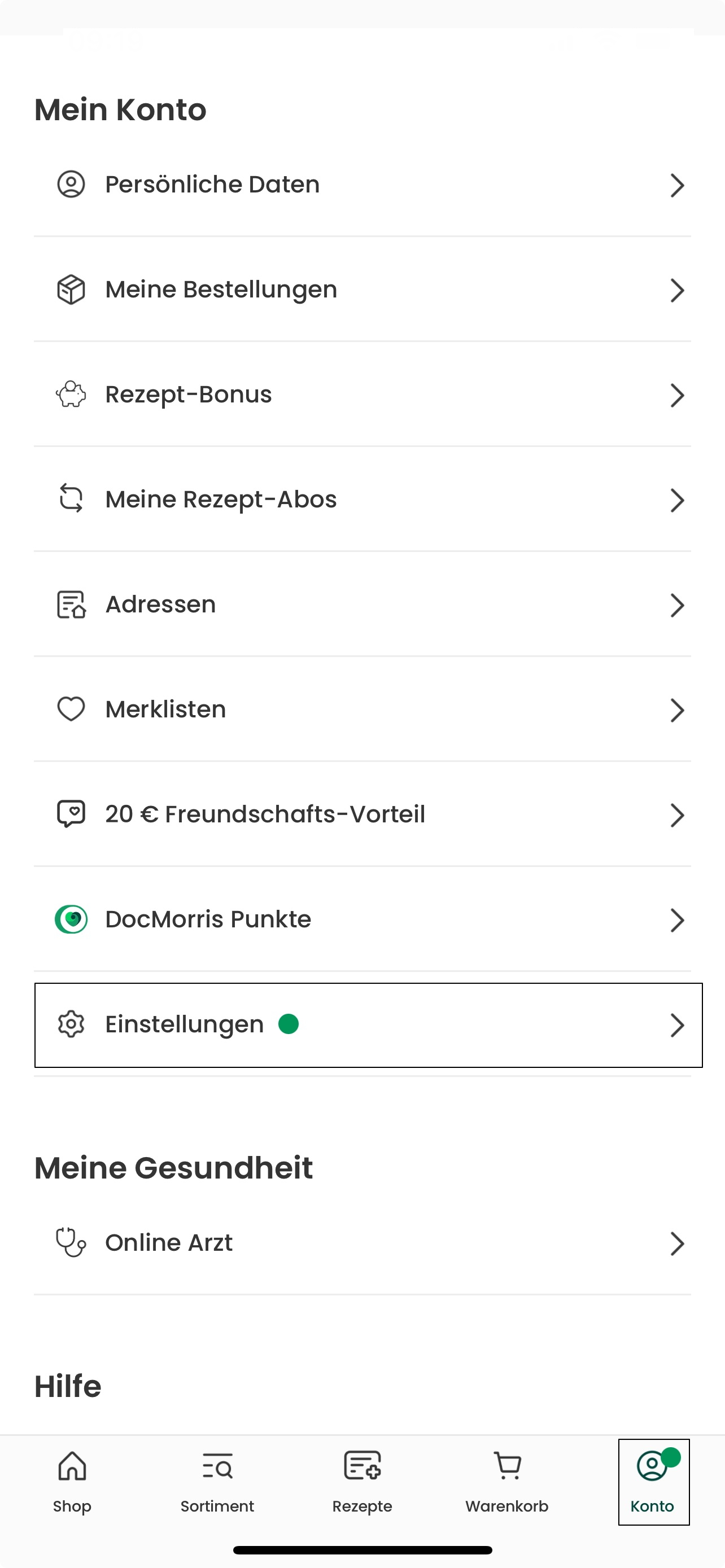The height and width of the screenshot is (1568, 725).
Task: Expand Meine Bestellungen via its arrow
Action: pyautogui.click(x=678, y=290)
